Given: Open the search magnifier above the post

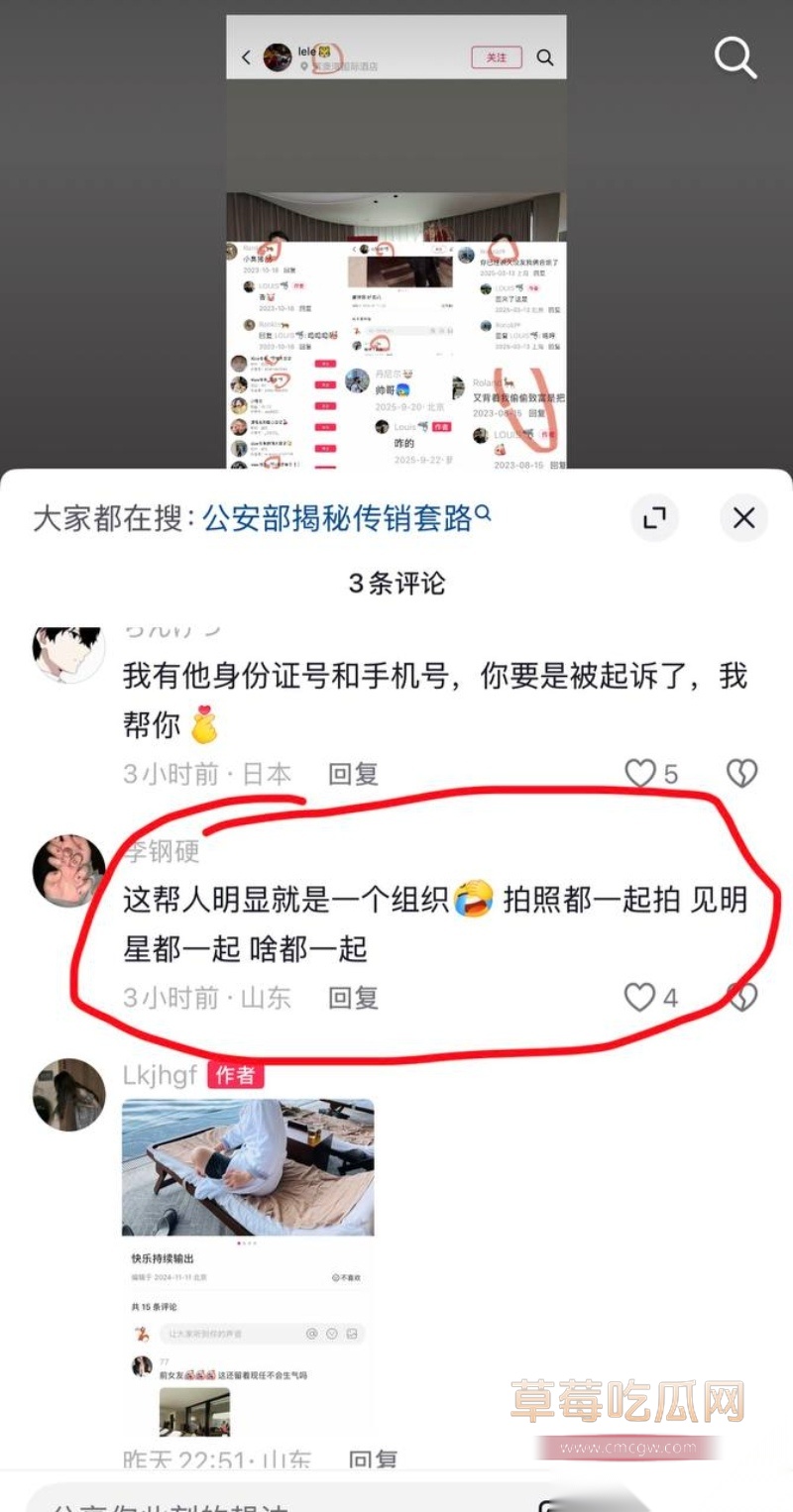Looking at the screenshot, I should (x=736, y=58).
